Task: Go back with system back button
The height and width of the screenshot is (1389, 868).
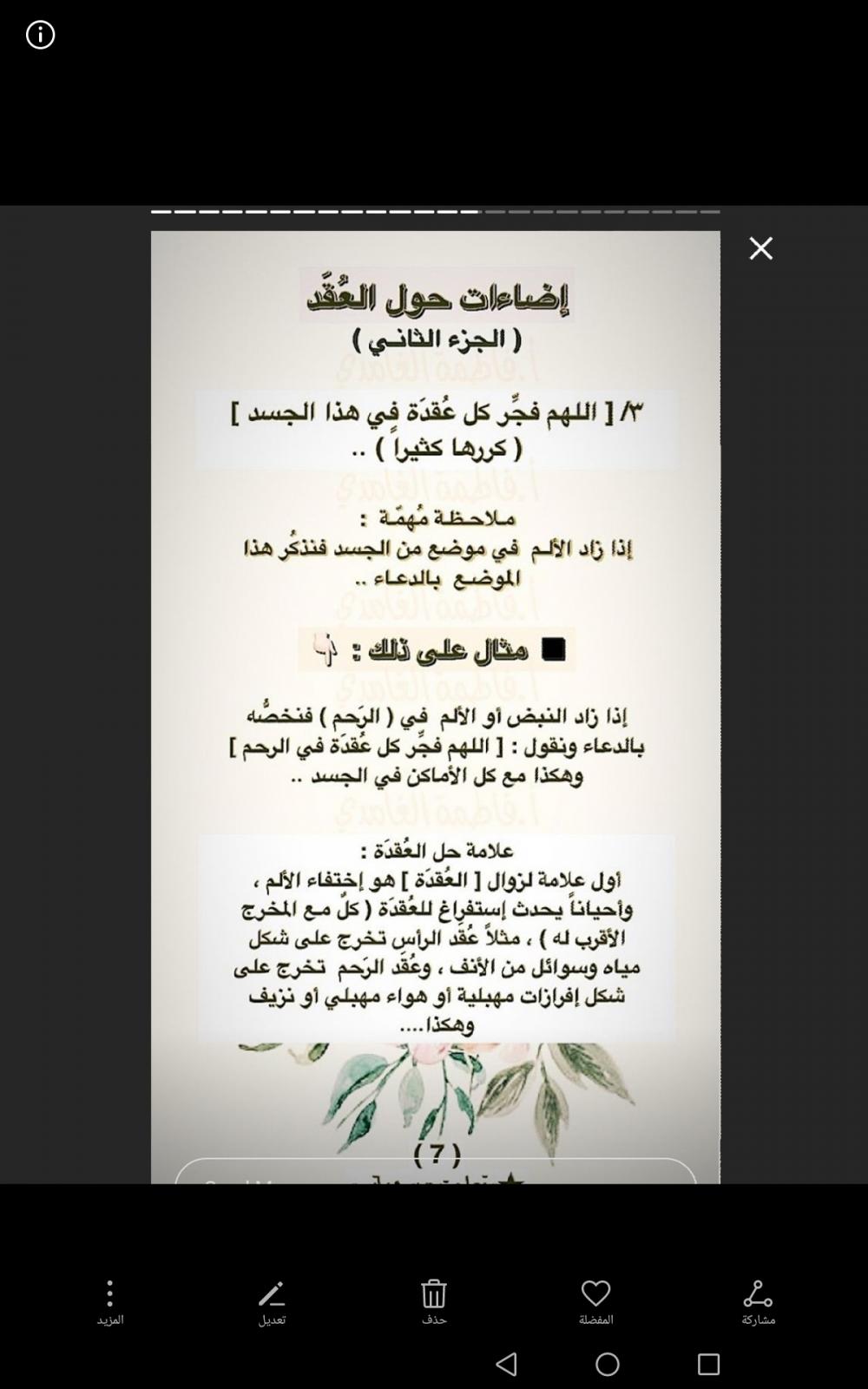Action: (x=506, y=1364)
